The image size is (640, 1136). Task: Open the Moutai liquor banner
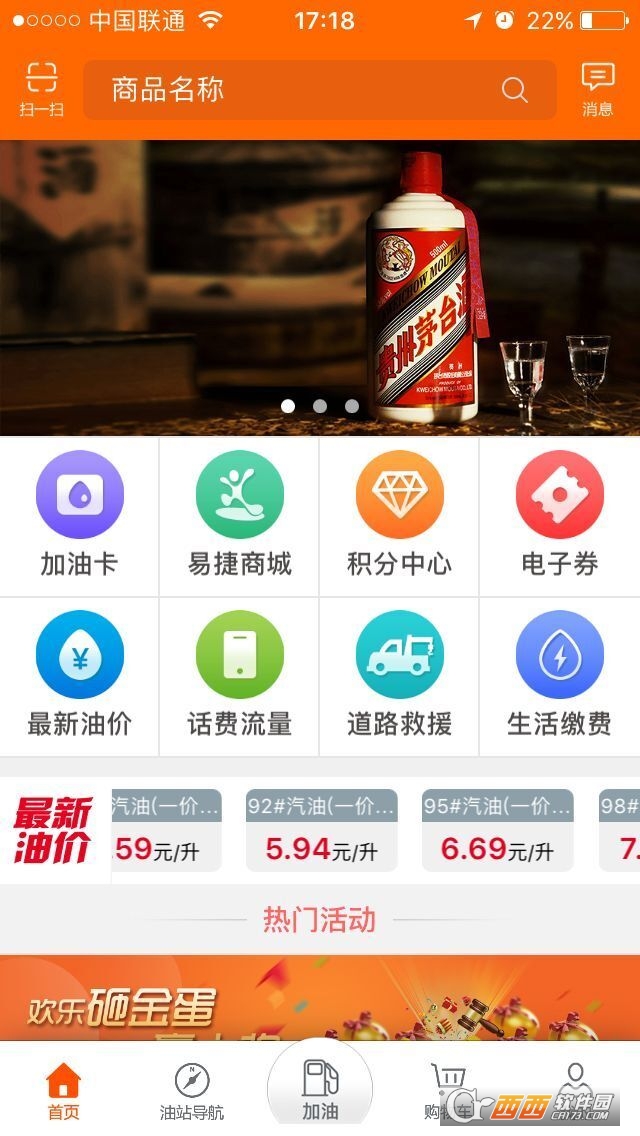320,288
